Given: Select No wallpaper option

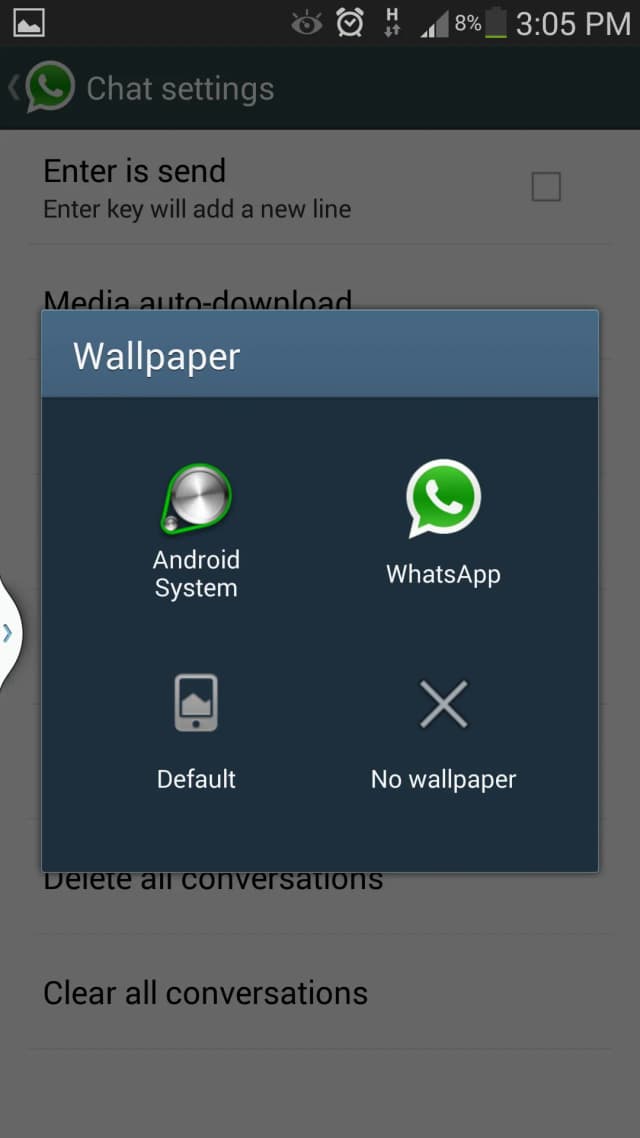Looking at the screenshot, I should click(x=443, y=732).
